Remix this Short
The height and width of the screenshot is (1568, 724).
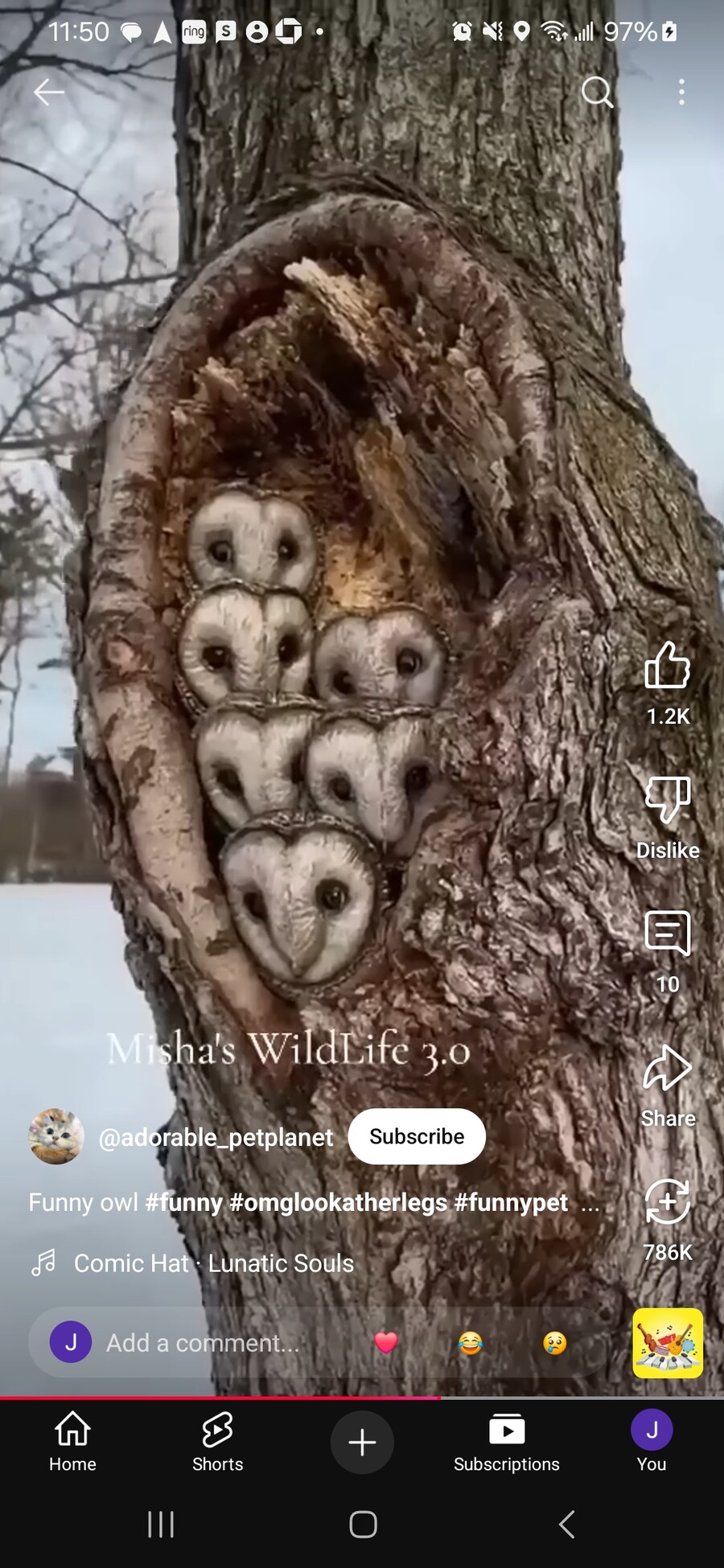pos(667,1202)
